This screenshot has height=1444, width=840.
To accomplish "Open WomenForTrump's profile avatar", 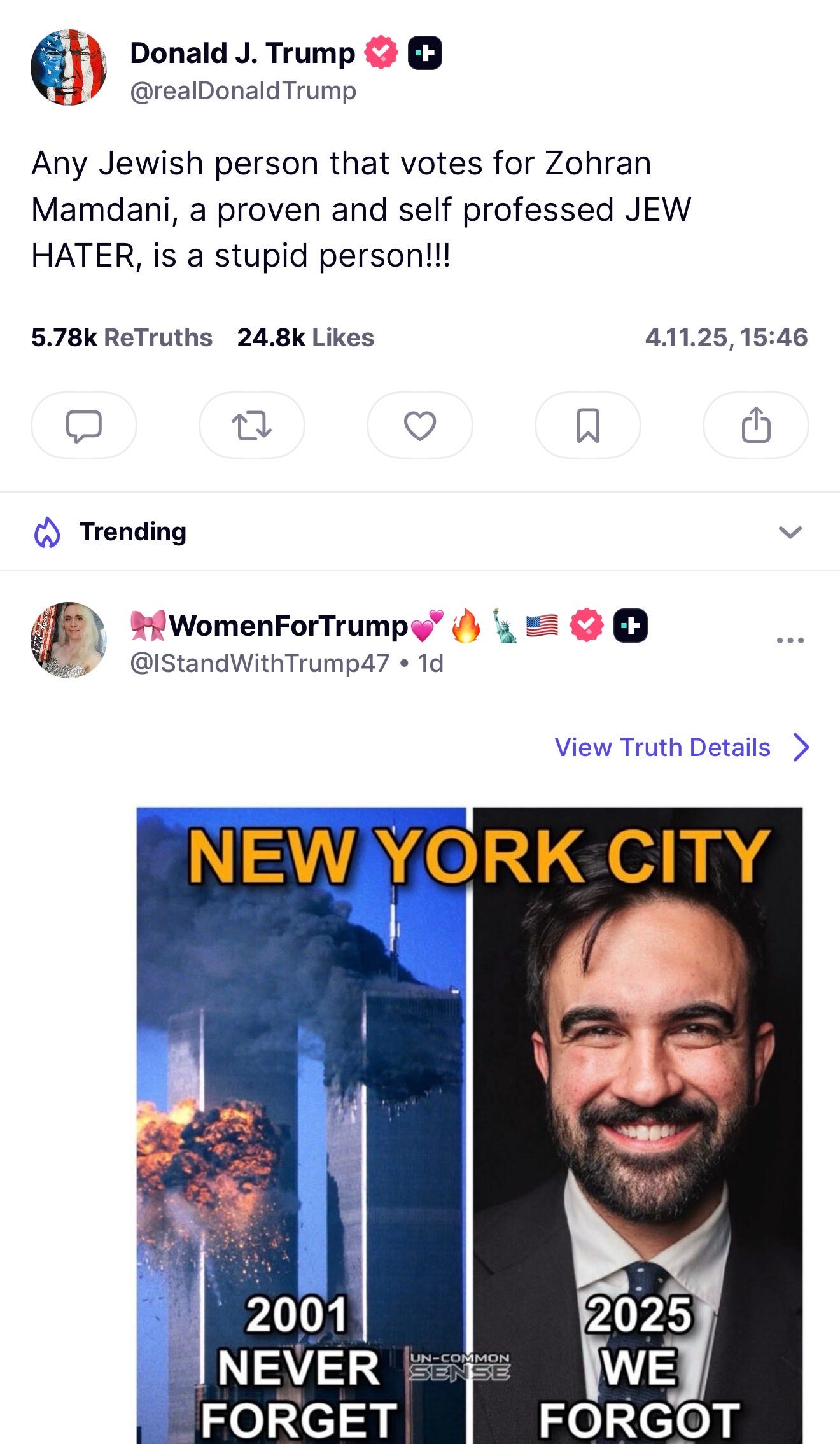I will 69,640.
